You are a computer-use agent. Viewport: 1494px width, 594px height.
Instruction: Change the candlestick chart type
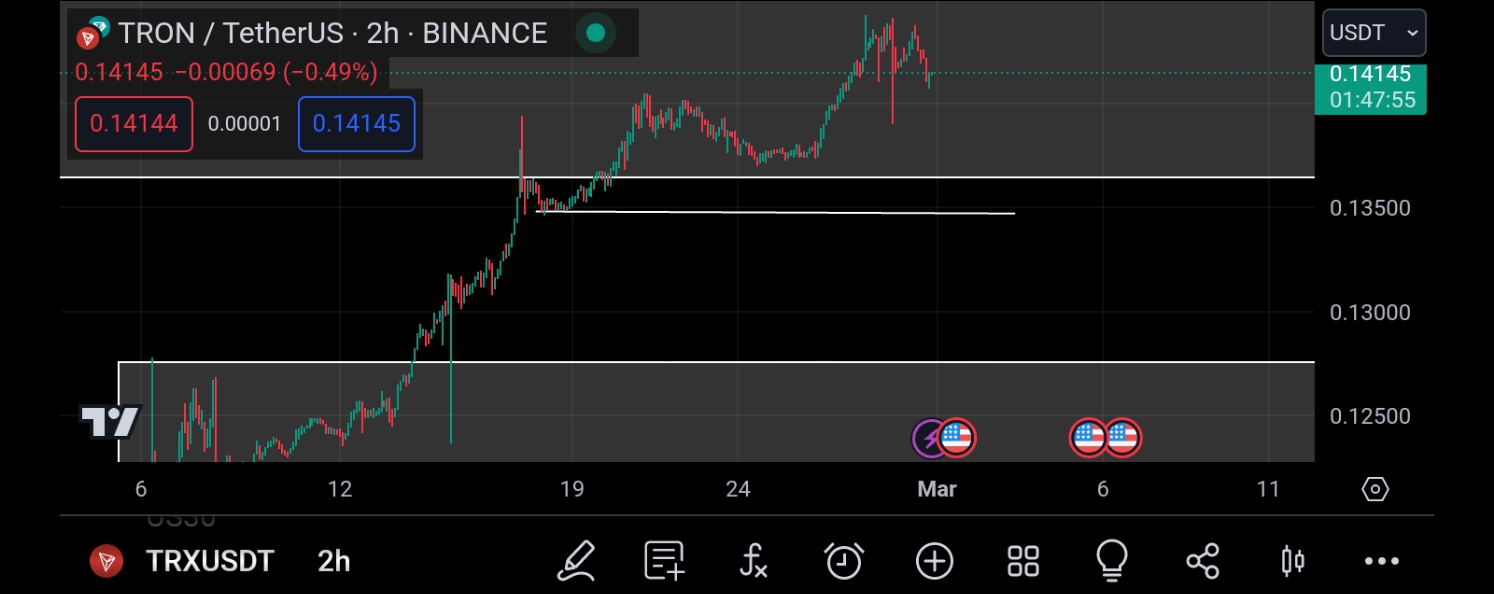tap(1292, 561)
